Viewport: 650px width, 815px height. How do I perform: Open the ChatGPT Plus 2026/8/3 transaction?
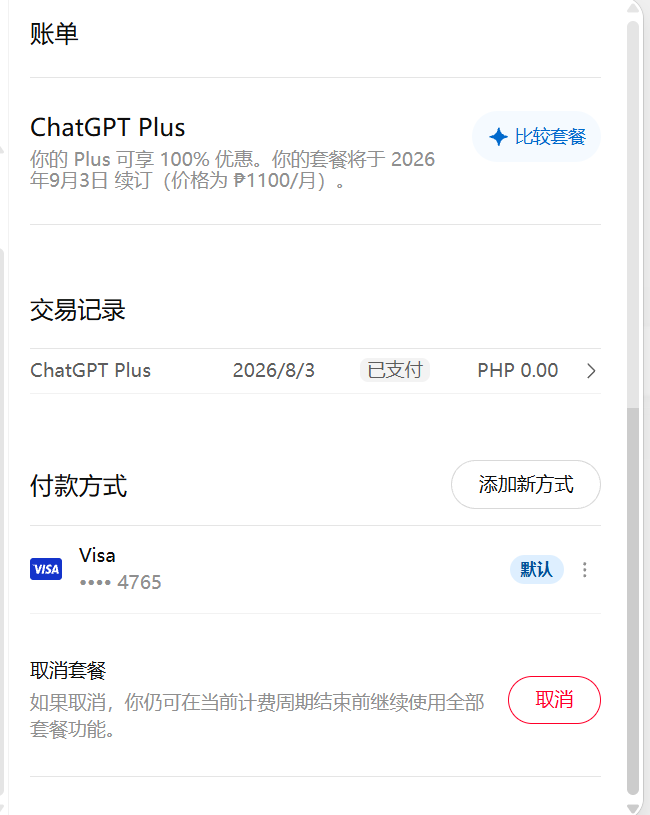coord(315,371)
